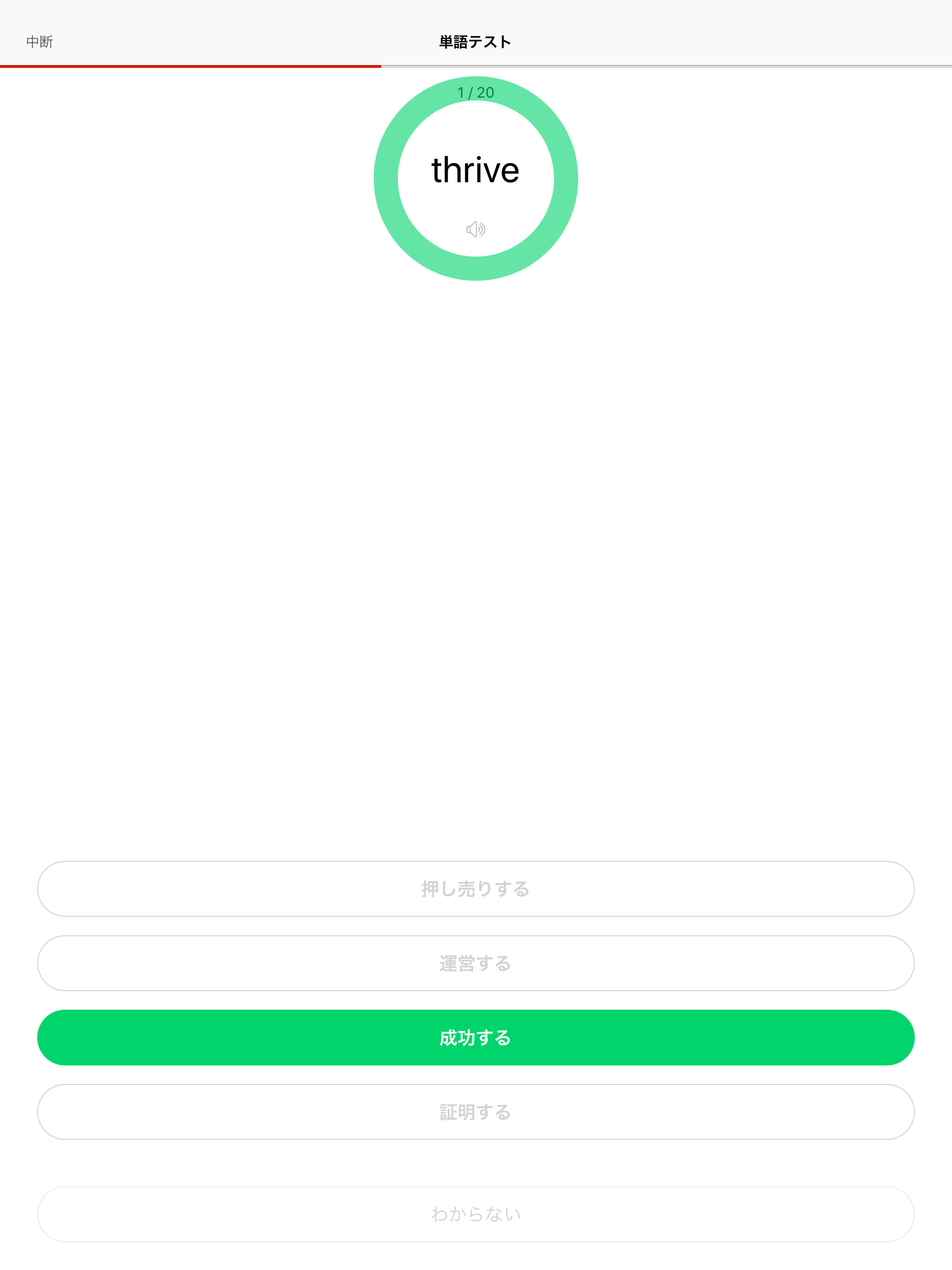The width and height of the screenshot is (952, 1270).
Task: Select 証明する as your answer
Action: pos(476,1111)
